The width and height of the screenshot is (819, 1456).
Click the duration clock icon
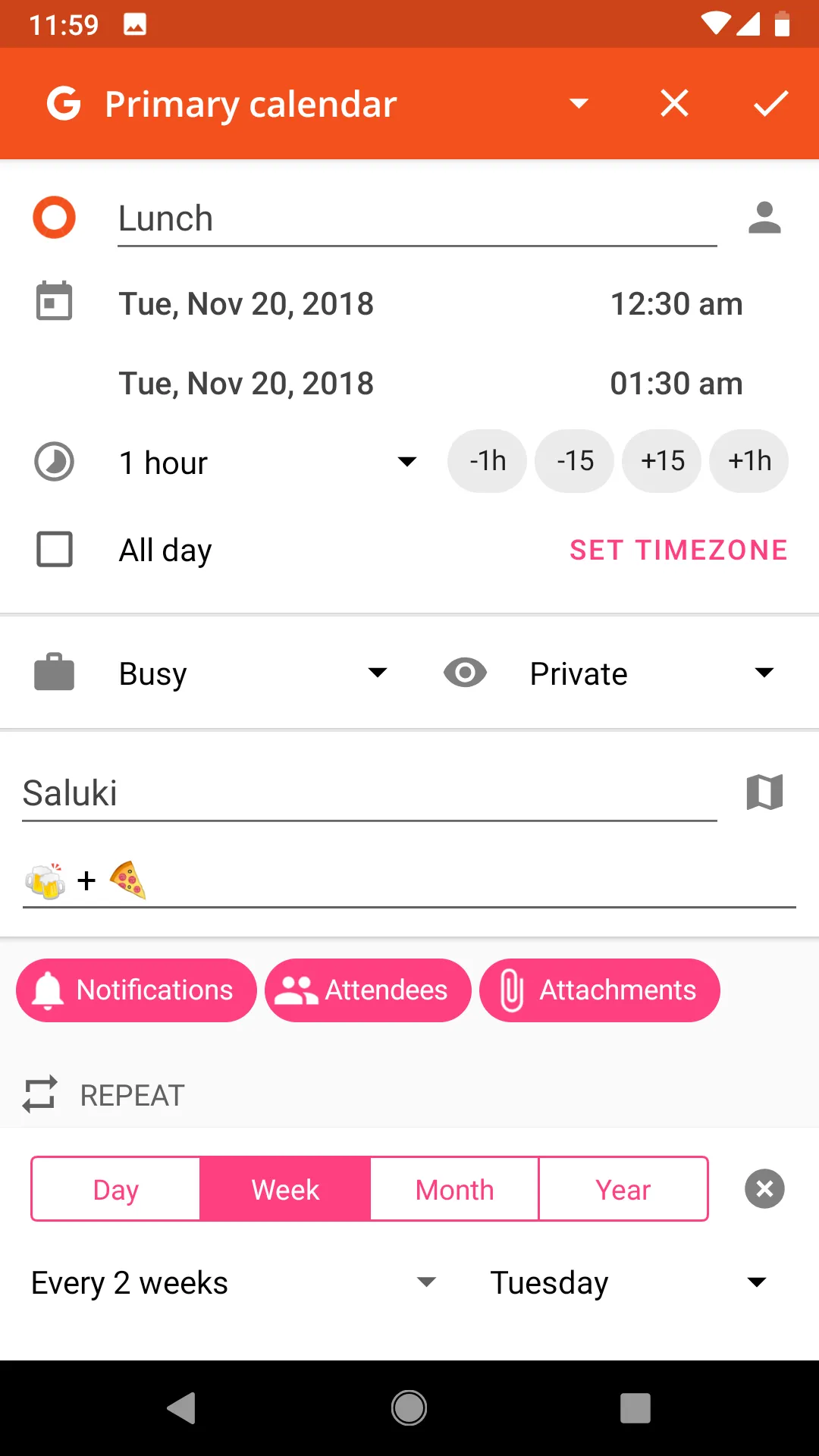click(54, 462)
